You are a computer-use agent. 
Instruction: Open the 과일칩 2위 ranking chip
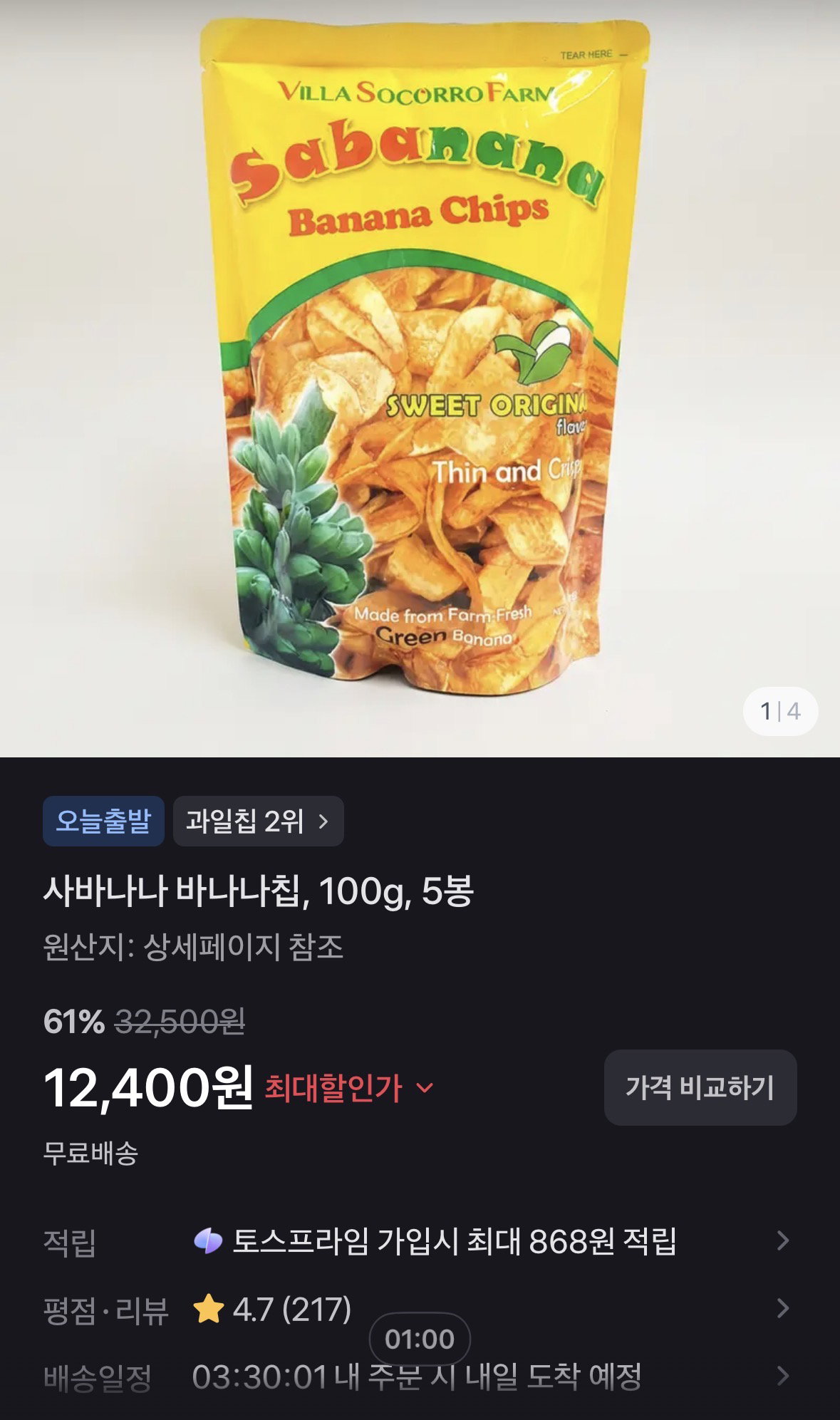pos(258,821)
